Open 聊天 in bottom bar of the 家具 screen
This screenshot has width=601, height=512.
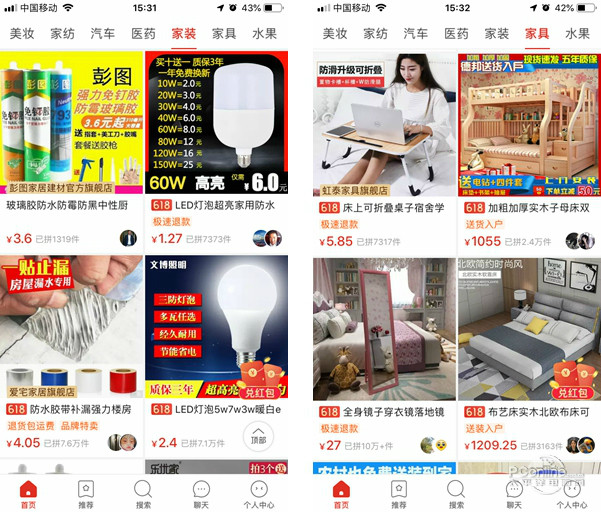tap(514, 493)
